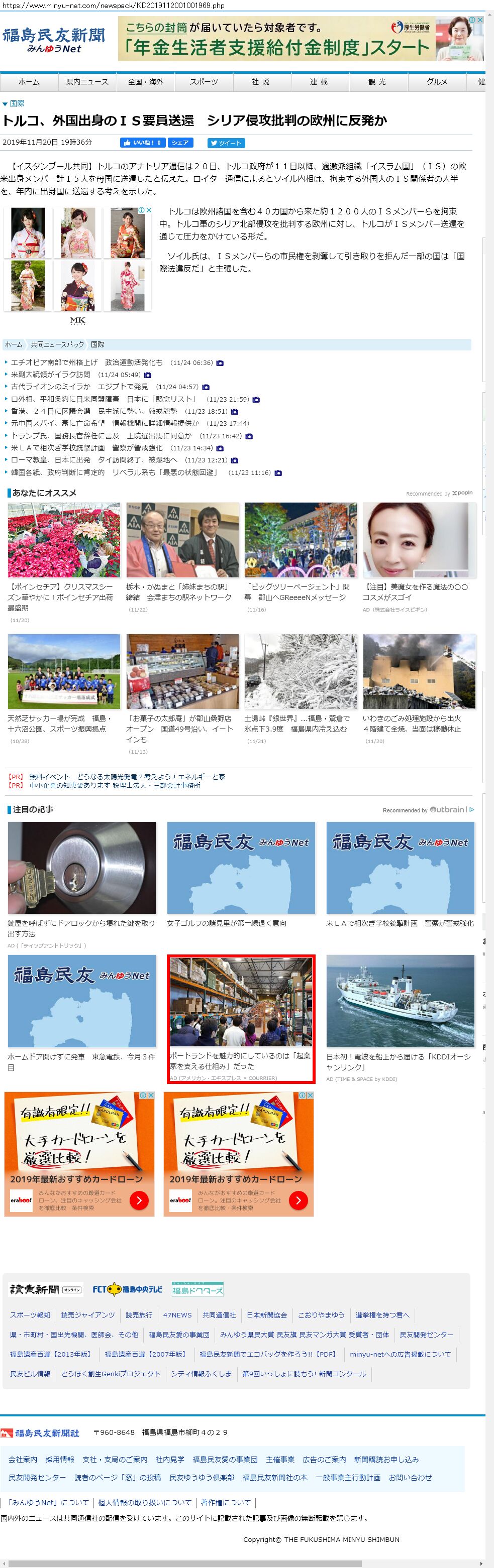Viewport: 494px width, 1568px height.
Task: Share the article with the シェア button
Action: coord(180,143)
